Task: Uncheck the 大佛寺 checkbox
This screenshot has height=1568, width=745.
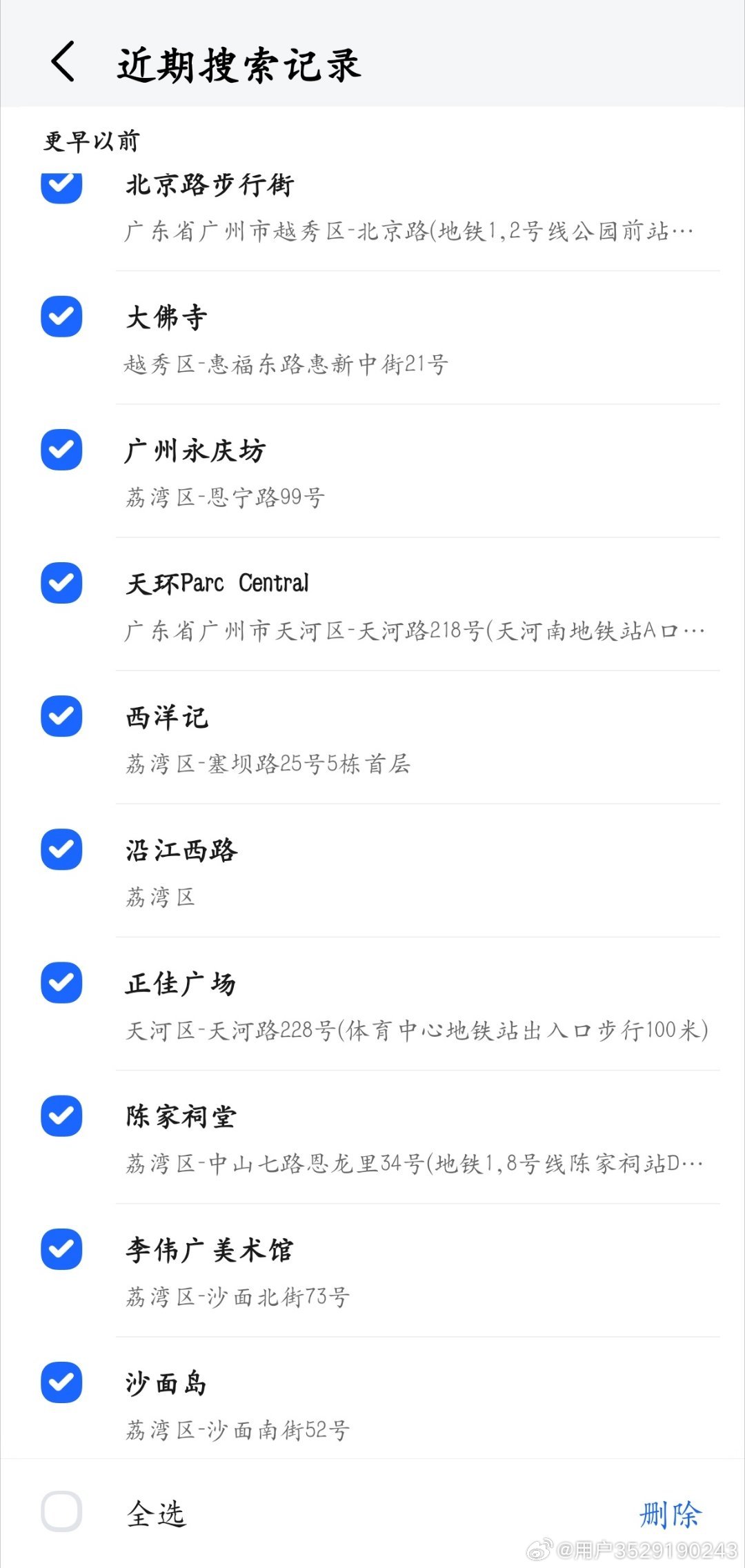Action: tap(61, 317)
